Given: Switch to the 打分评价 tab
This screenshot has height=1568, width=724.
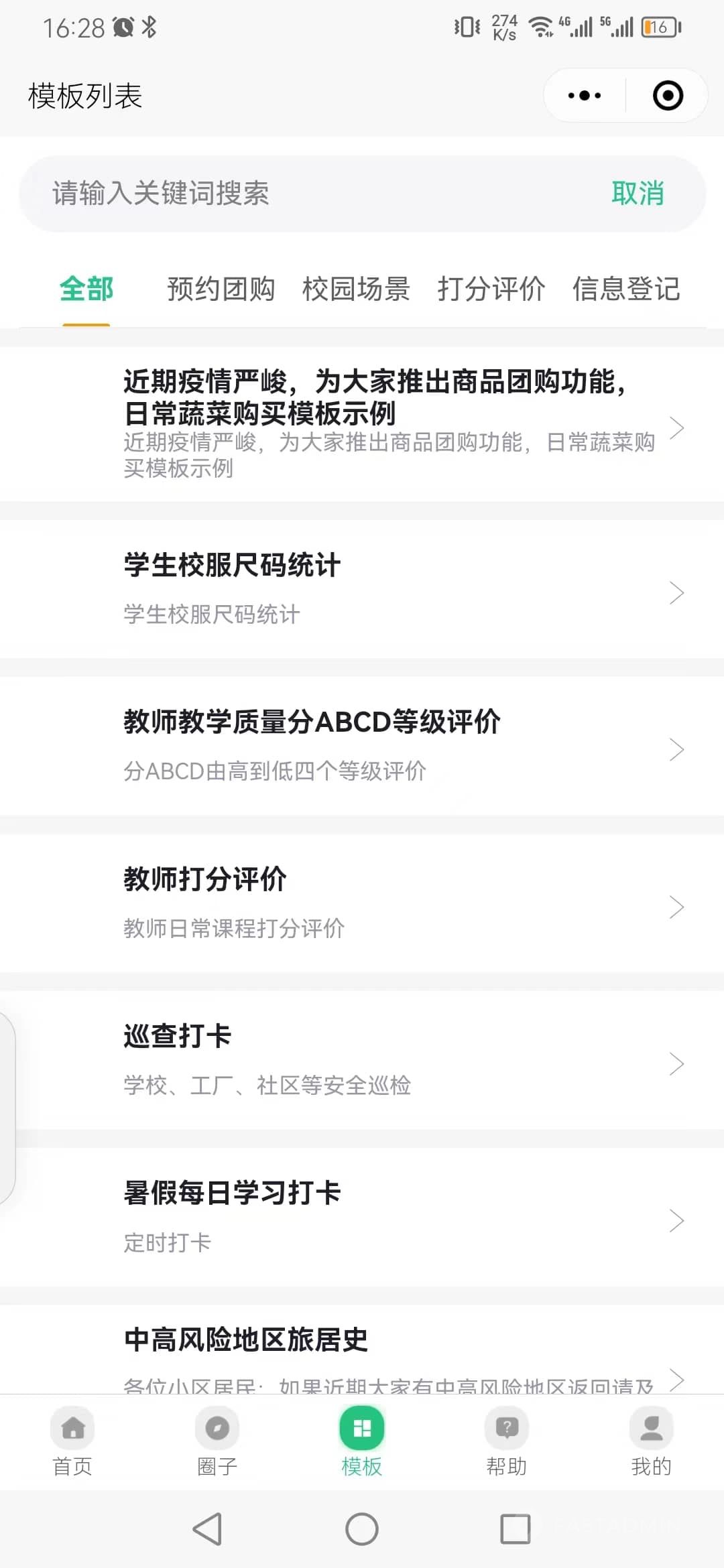Looking at the screenshot, I should click(491, 289).
